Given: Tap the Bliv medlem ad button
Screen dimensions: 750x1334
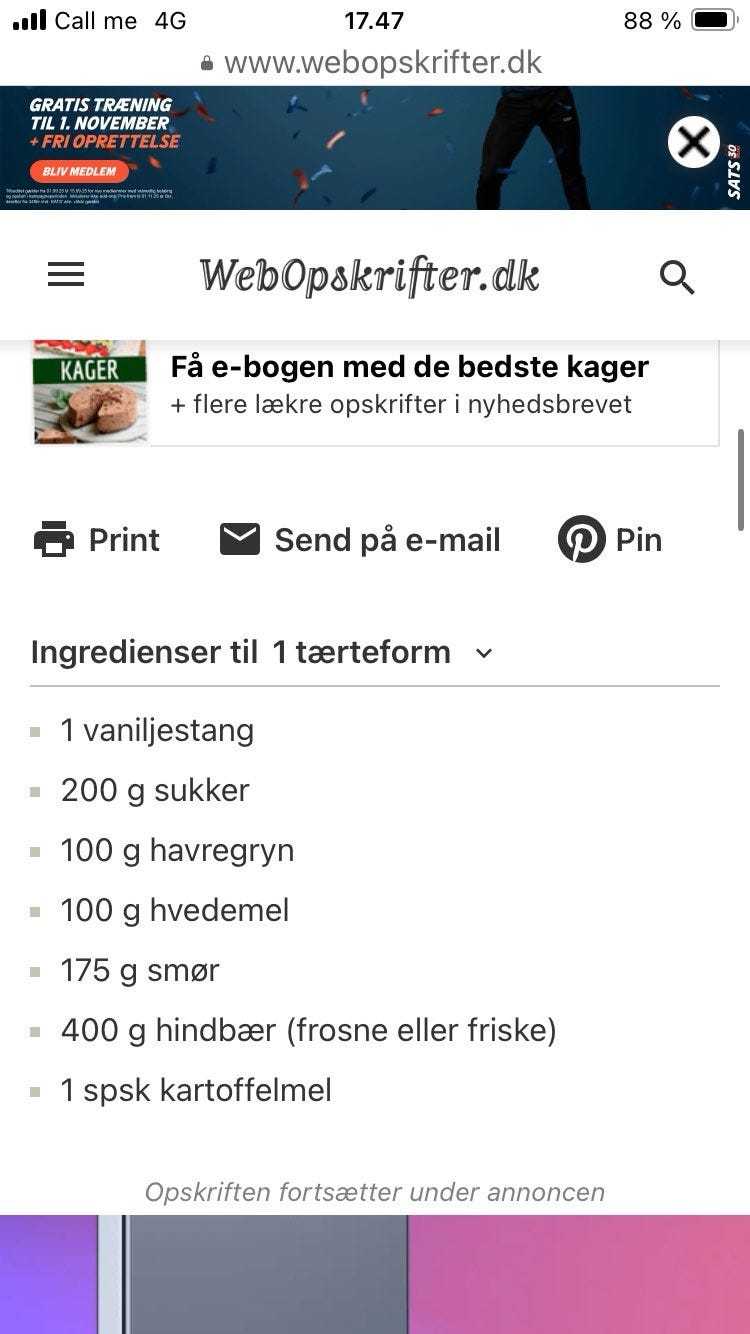Looking at the screenshot, I should 79,171.
